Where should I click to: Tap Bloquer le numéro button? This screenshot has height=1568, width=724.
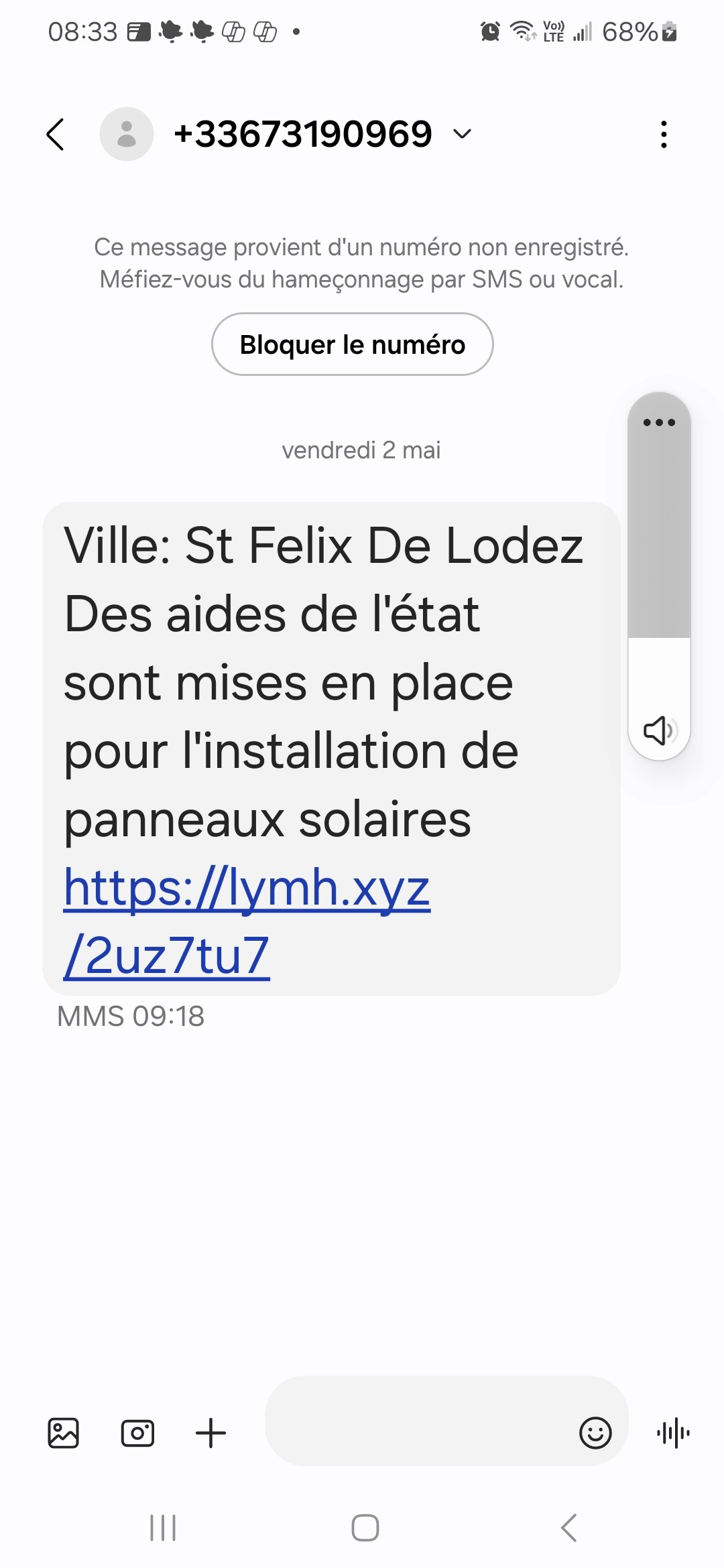click(x=353, y=344)
